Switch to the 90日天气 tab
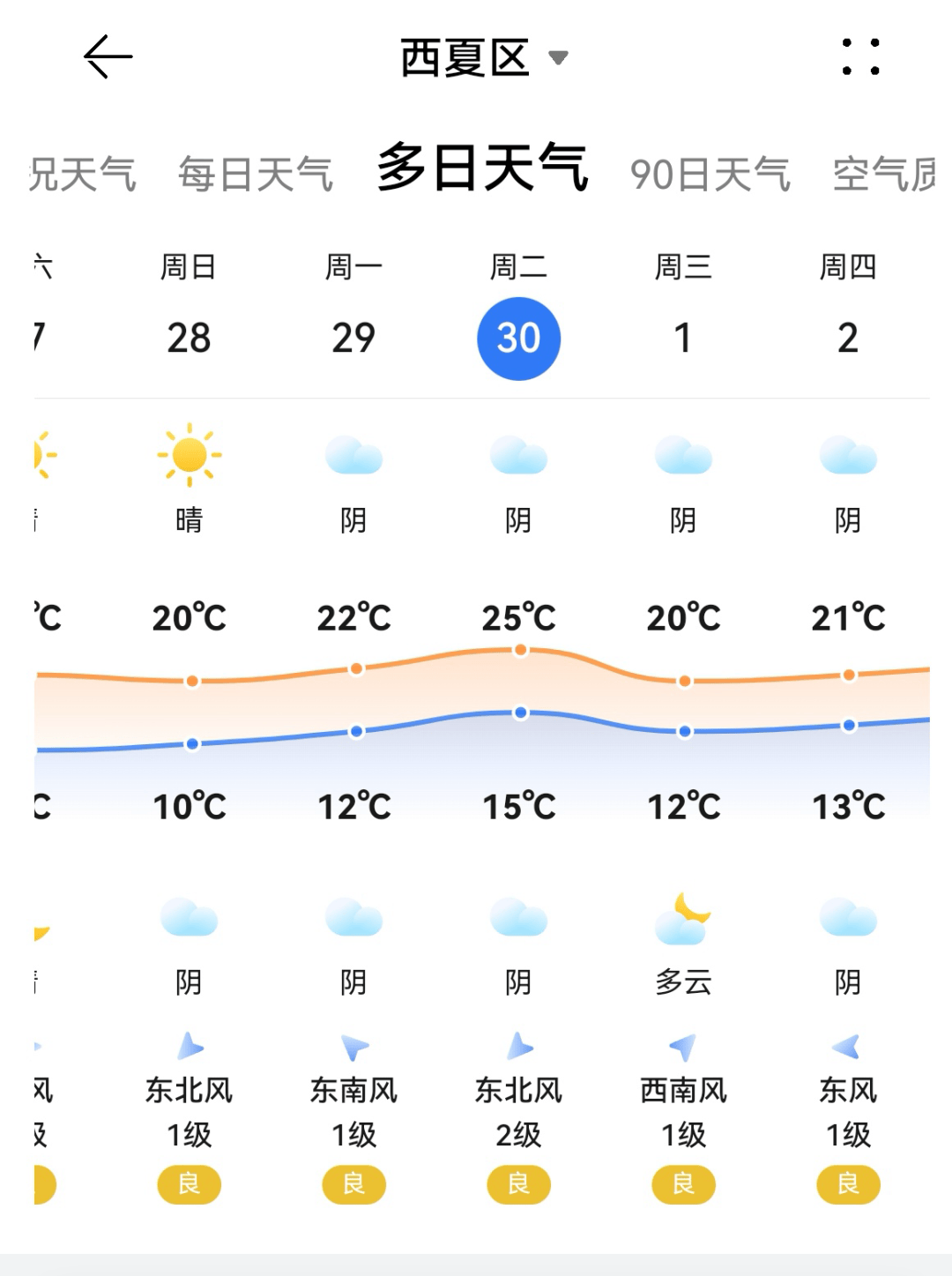 710,174
